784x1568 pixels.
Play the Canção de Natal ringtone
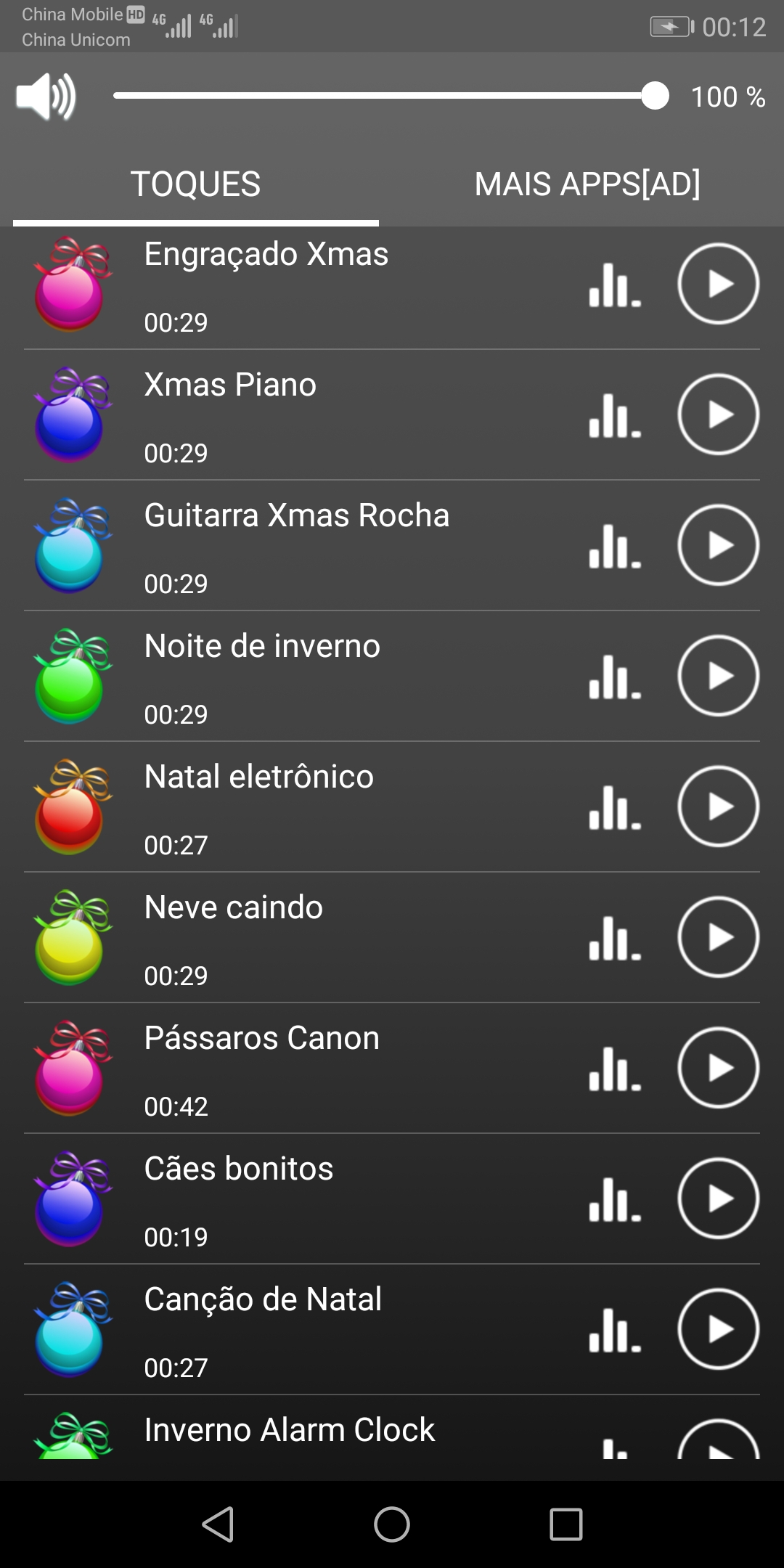(718, 1329)
